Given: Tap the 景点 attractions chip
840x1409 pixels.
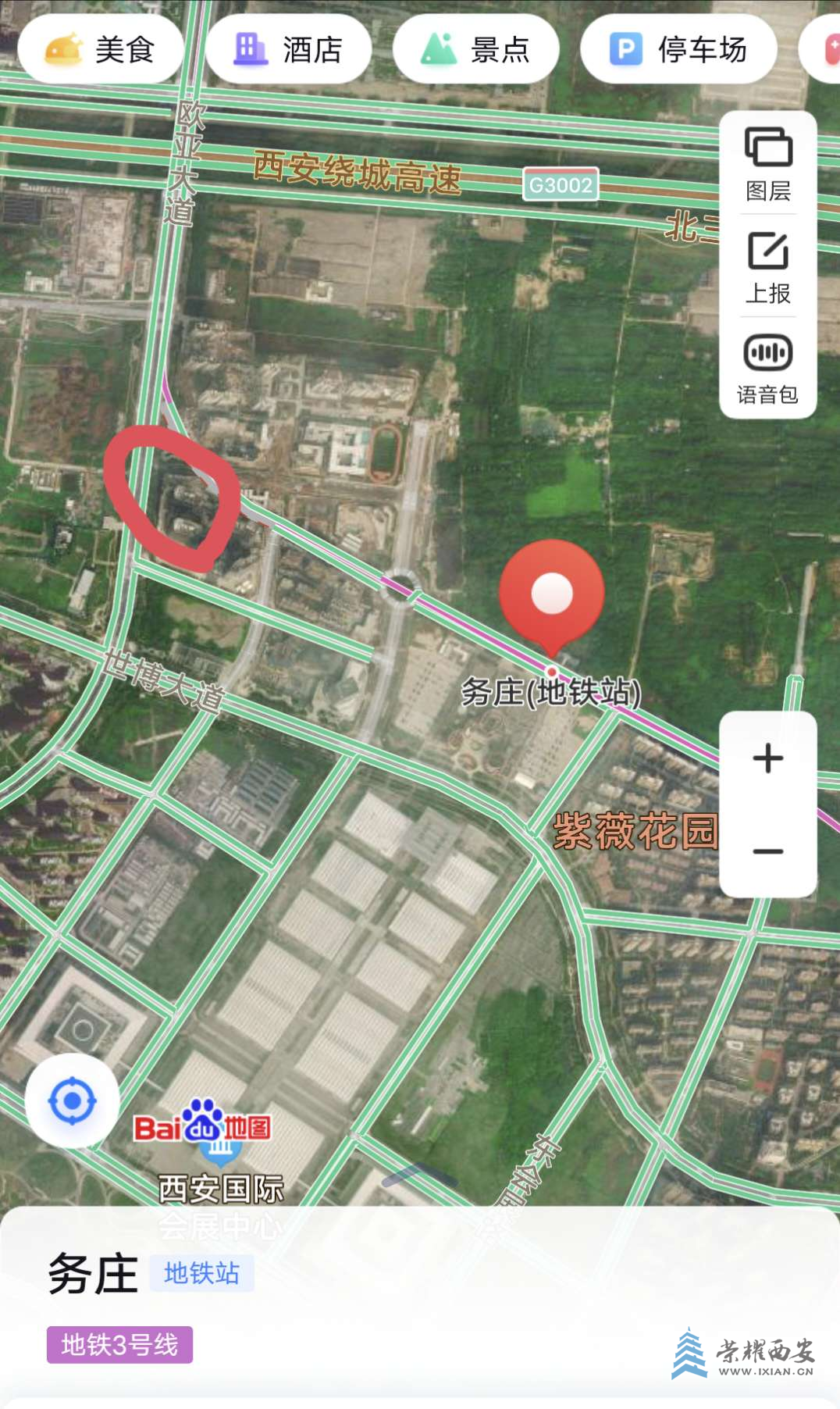Looking at the screenshot, I should (475, 49).
